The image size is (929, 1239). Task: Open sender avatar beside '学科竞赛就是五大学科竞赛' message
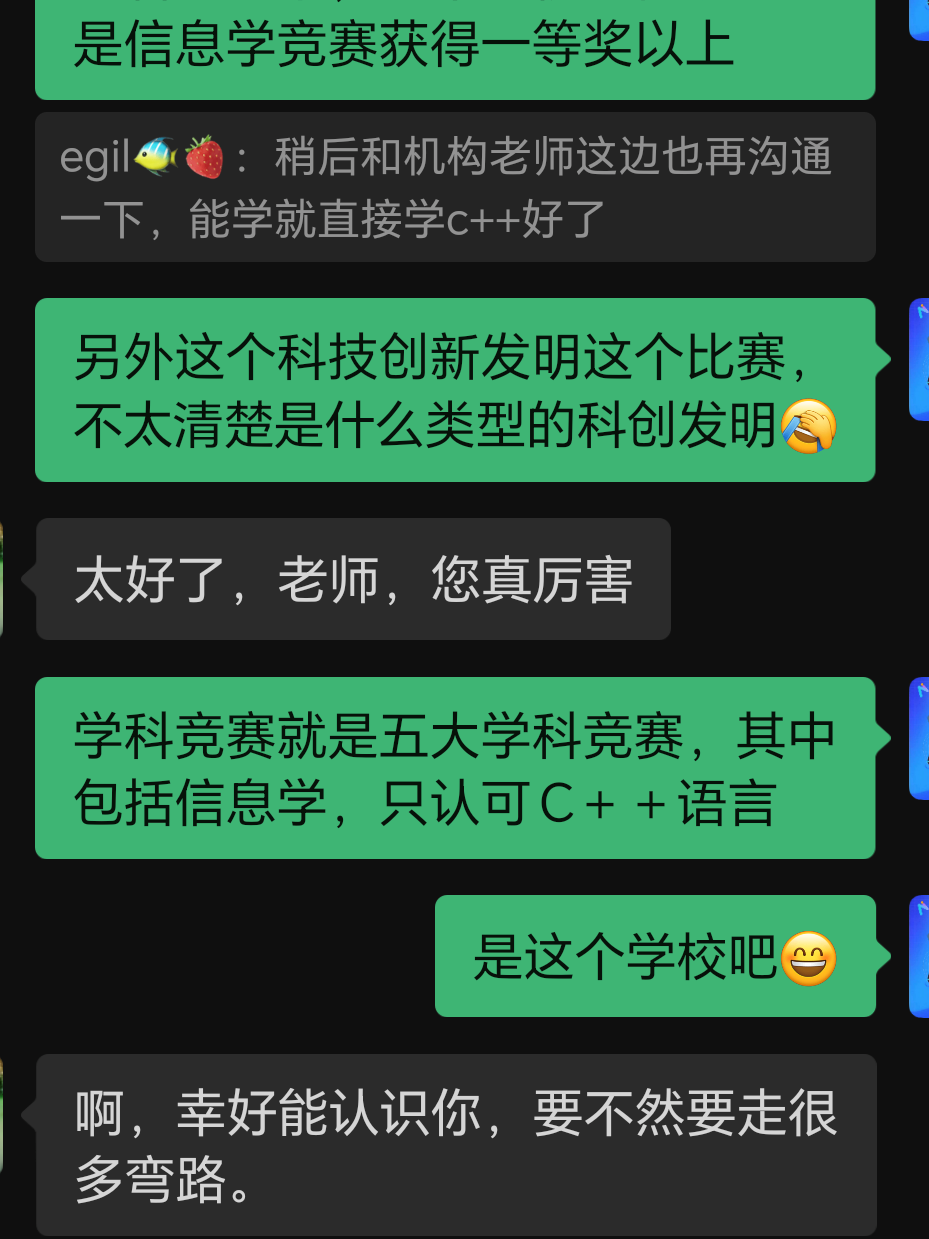pyautogui.click(x=919, y=738)
